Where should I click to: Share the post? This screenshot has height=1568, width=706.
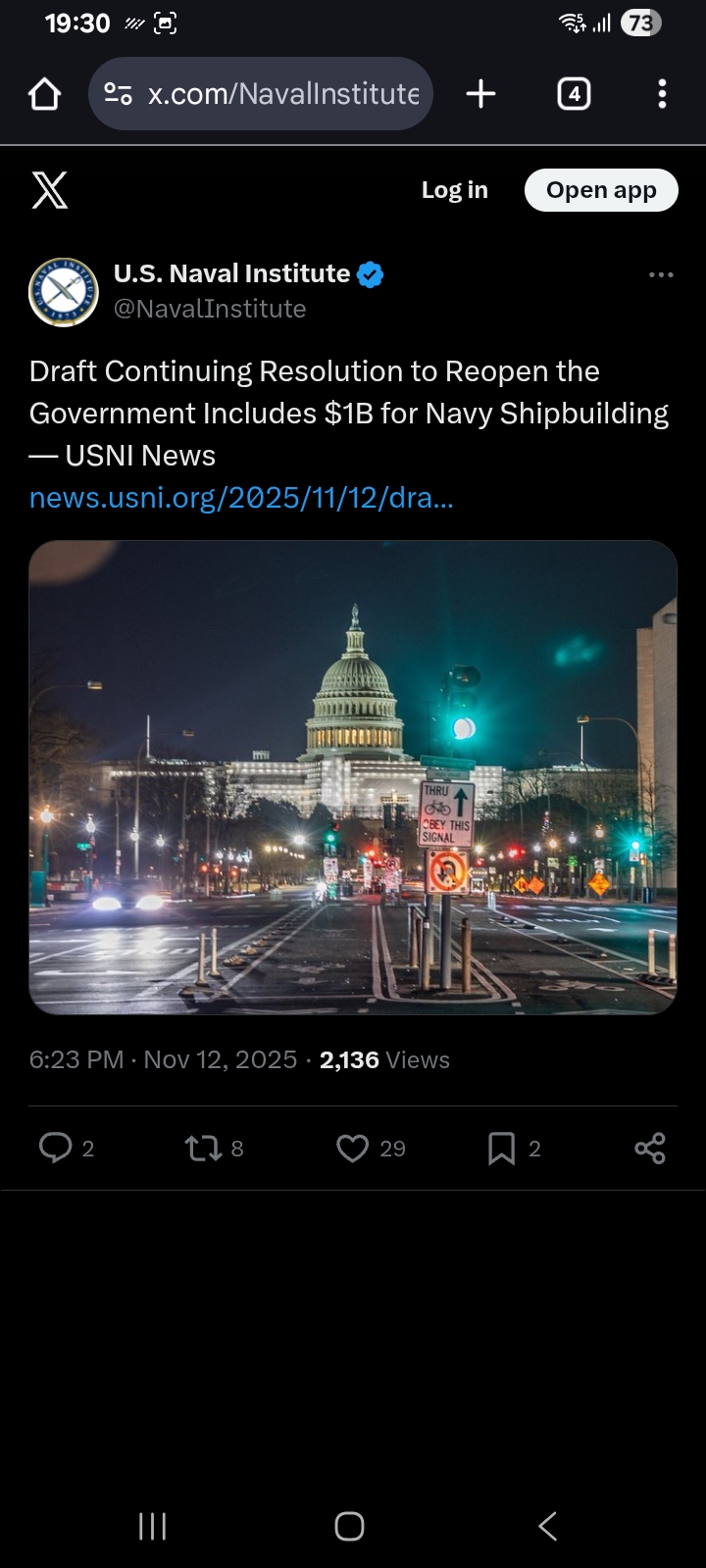649,1148
